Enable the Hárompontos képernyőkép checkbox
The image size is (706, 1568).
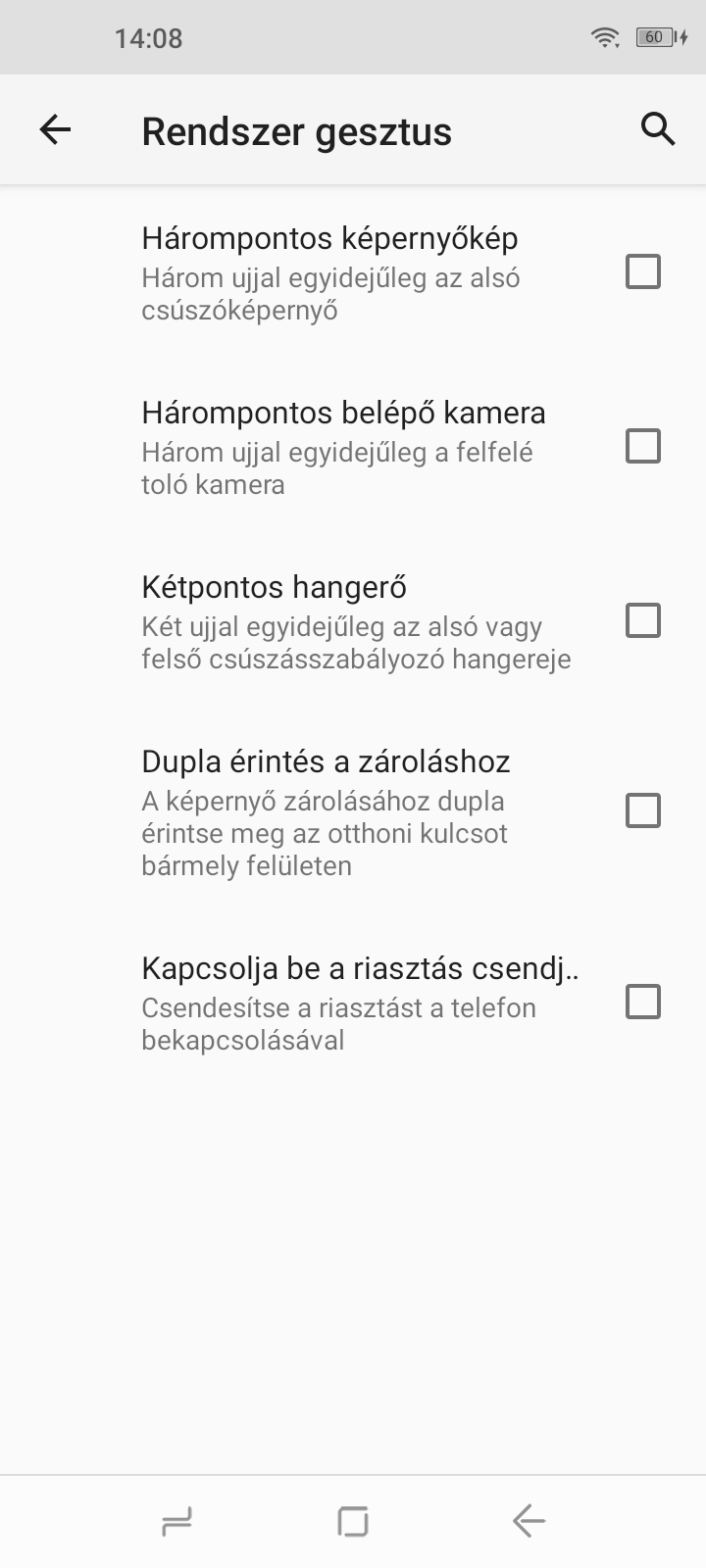pos(643,271)
